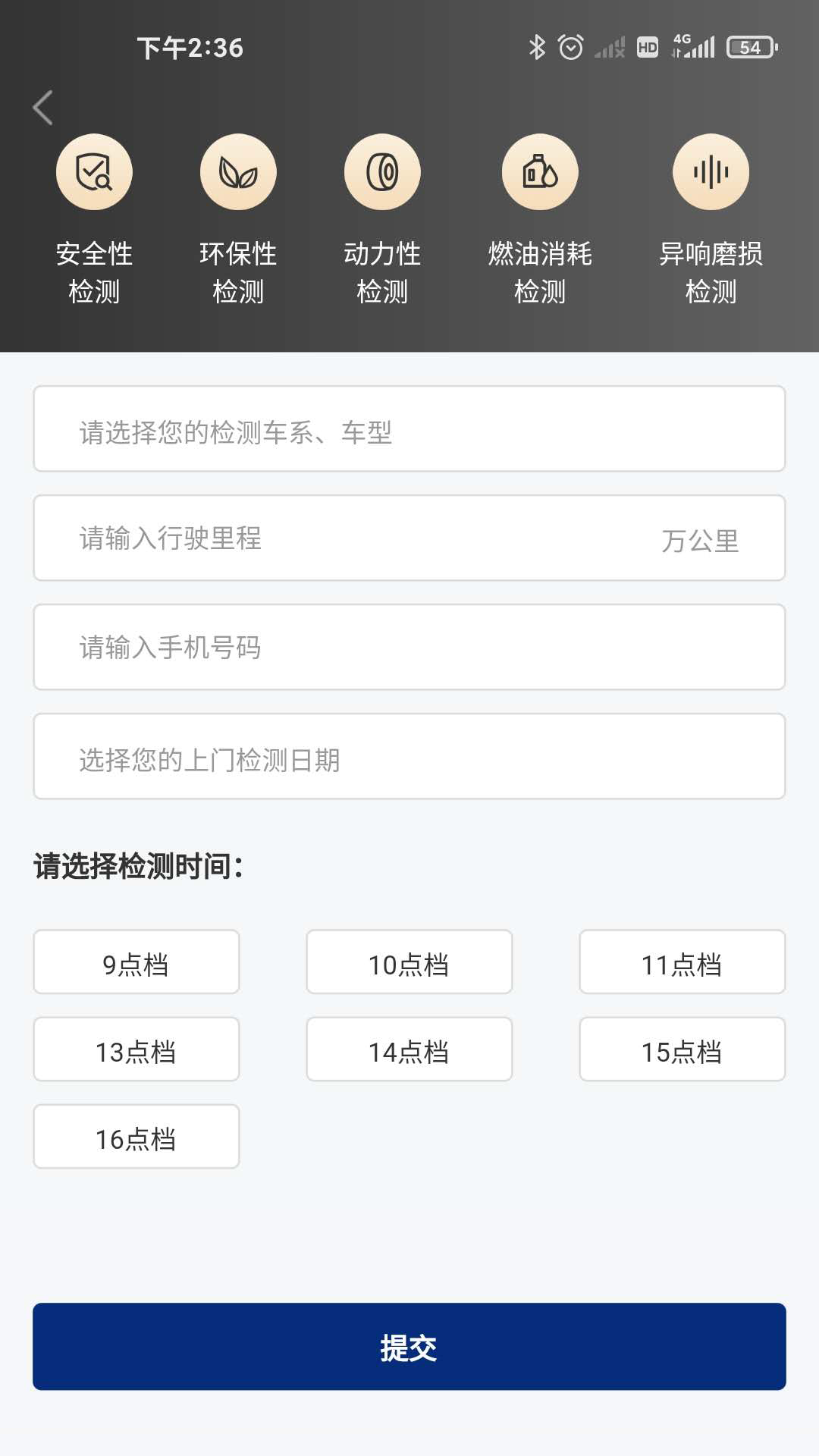Select the 9点档 time slot
The height and width of the screenshot is (1456, 819).
tap(136, 962)
